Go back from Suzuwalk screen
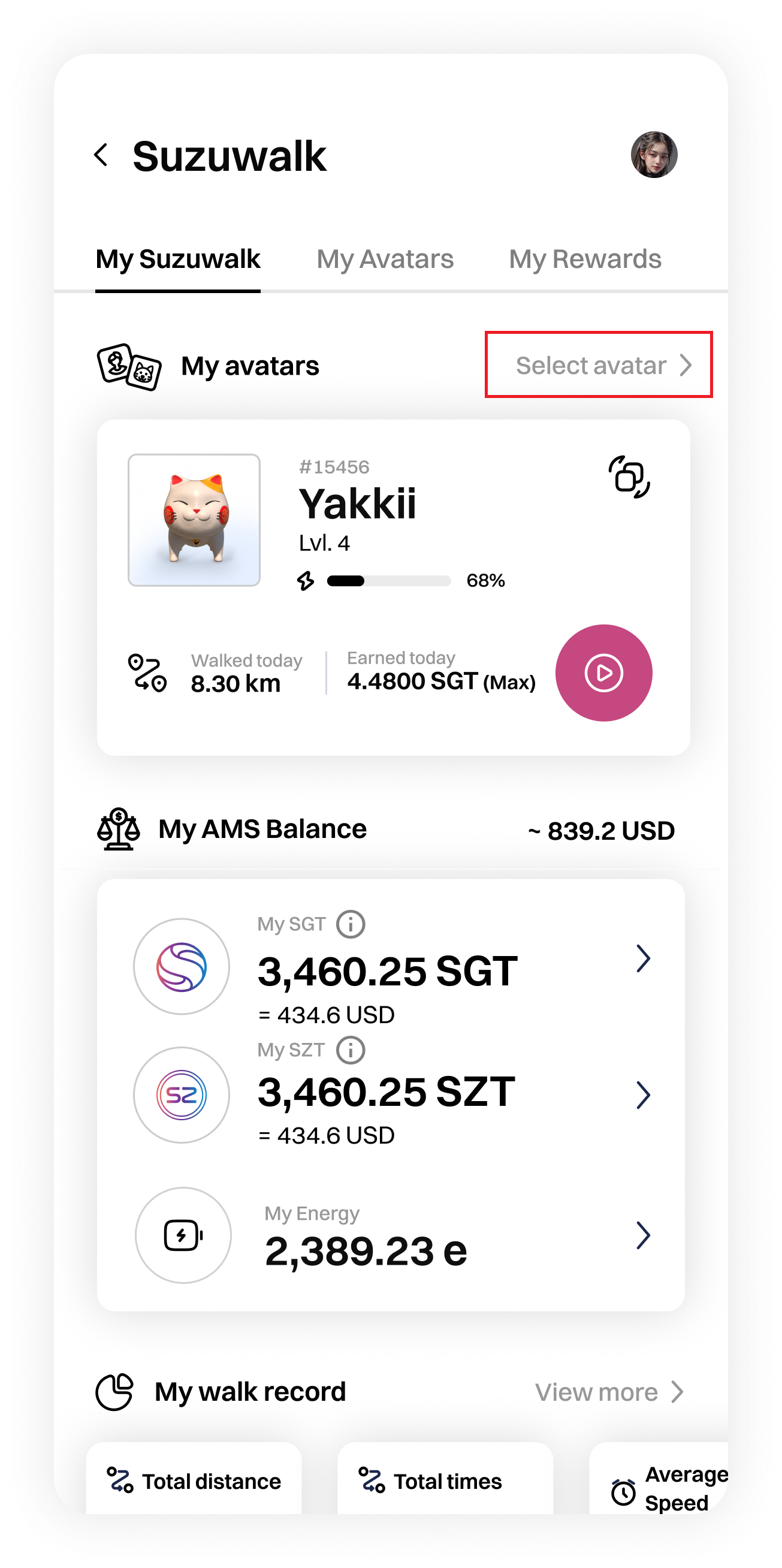The height and width of the screenshot is (1568, 782). 102,155
